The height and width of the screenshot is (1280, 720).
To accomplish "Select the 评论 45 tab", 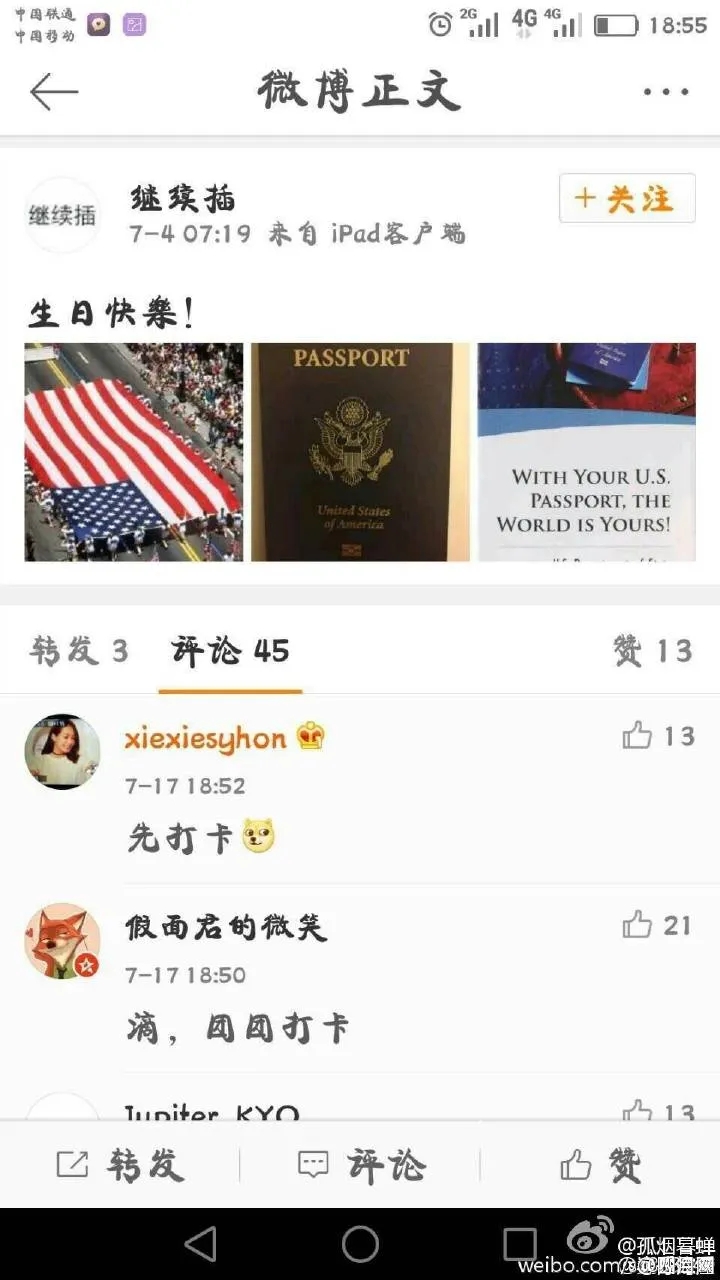I will click(x=230, y=652).
